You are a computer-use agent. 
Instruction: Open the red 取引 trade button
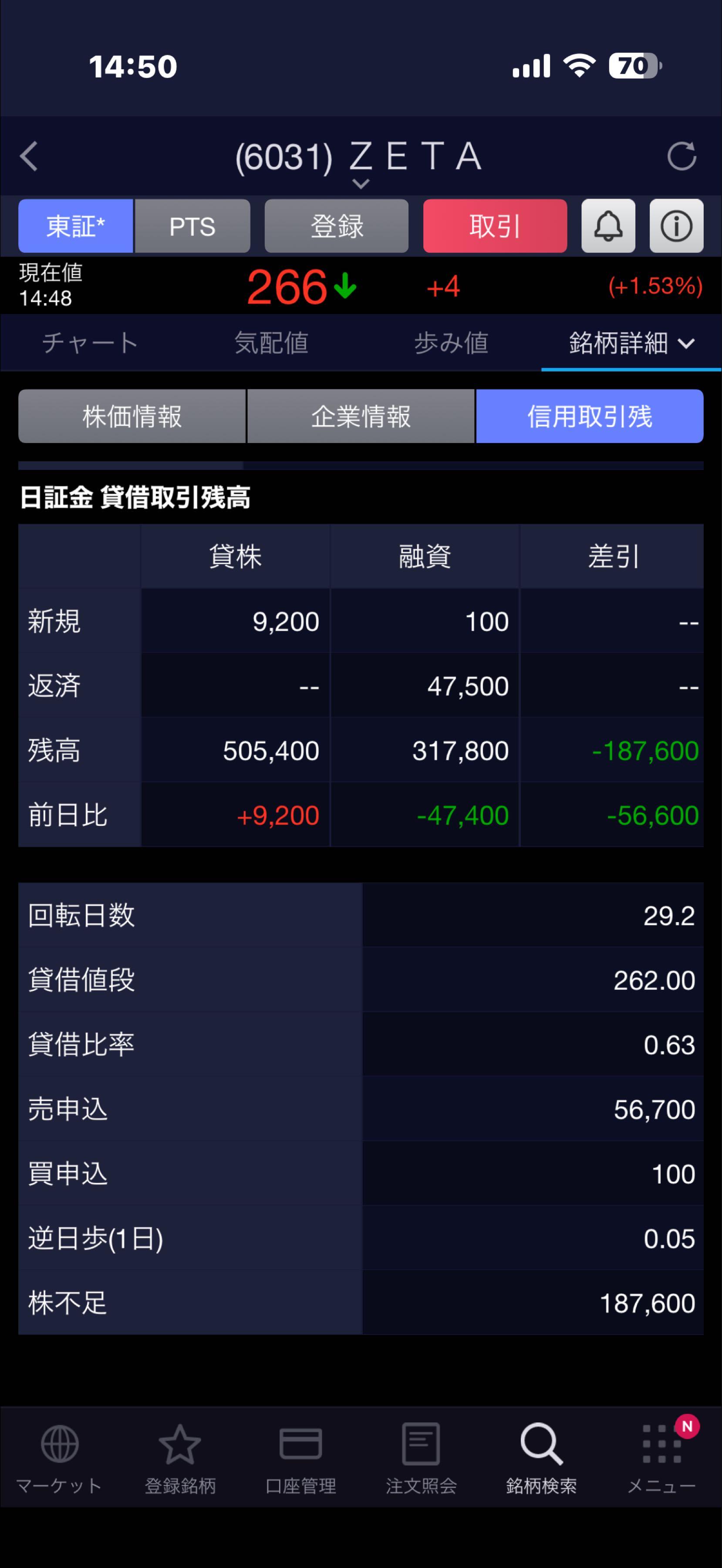[495, 226]
